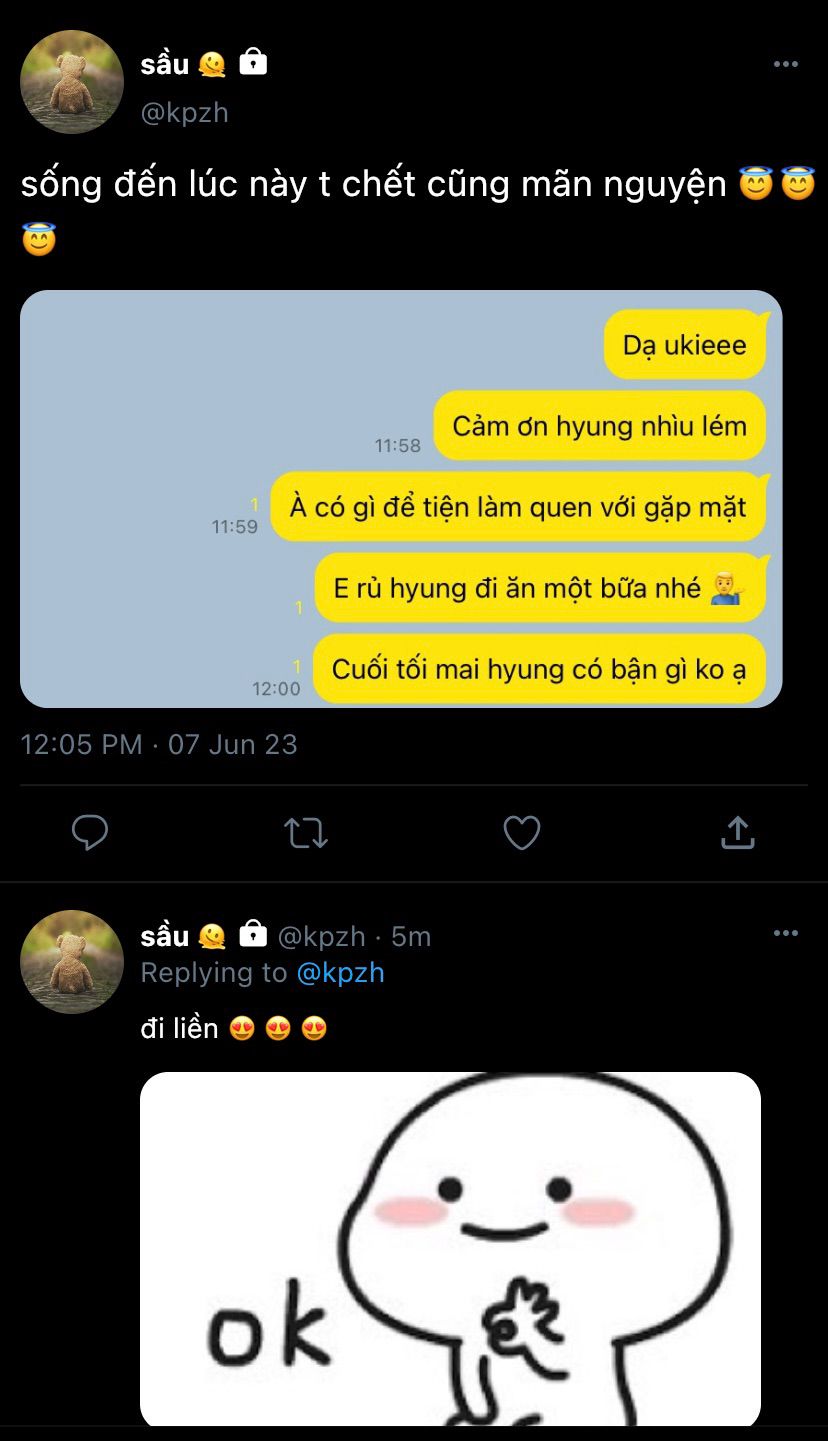The height and width of the screenshot is (1441, 828).
Task: Open sầu's profile picture on the main tweet
Action: point(72,82)
